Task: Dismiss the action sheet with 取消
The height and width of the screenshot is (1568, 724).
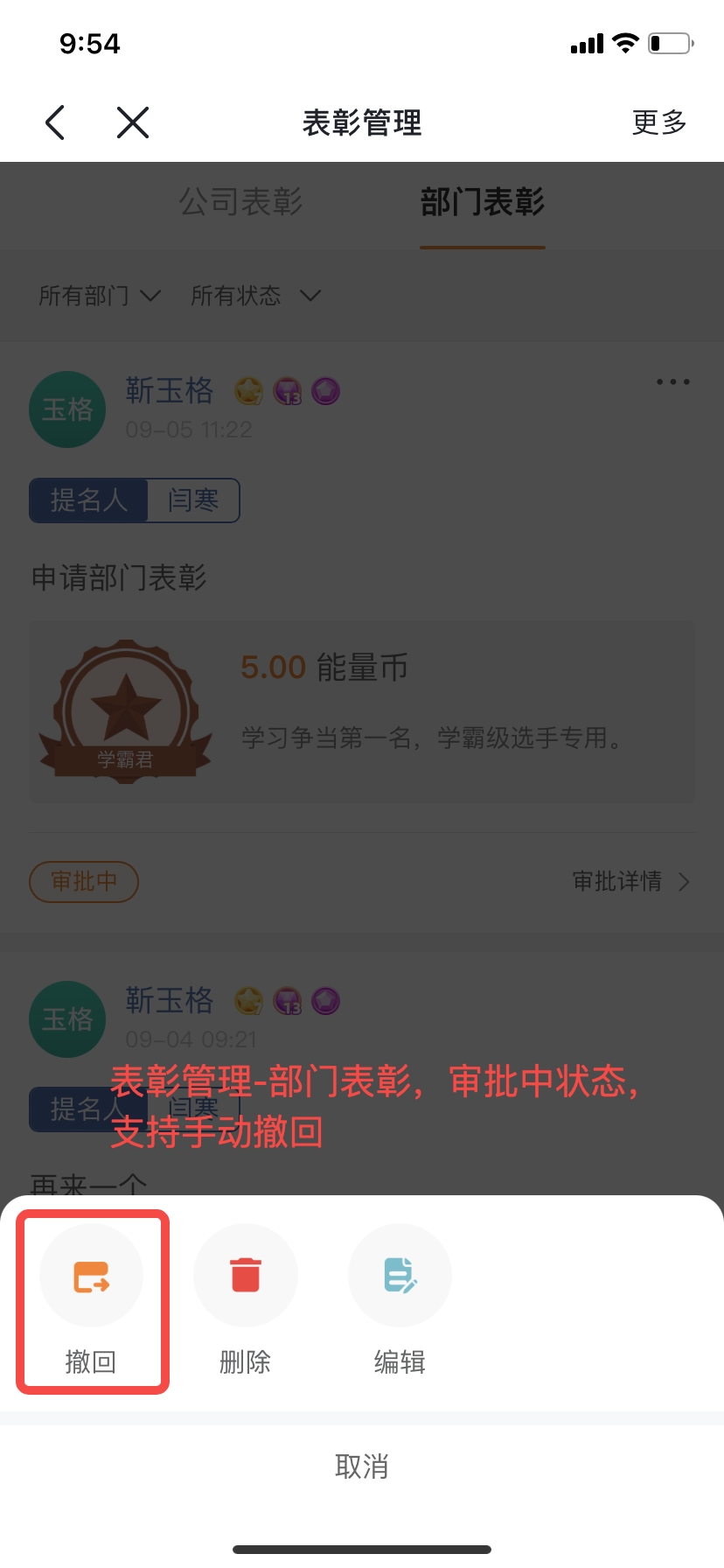Action: [x=362, y=1466]
